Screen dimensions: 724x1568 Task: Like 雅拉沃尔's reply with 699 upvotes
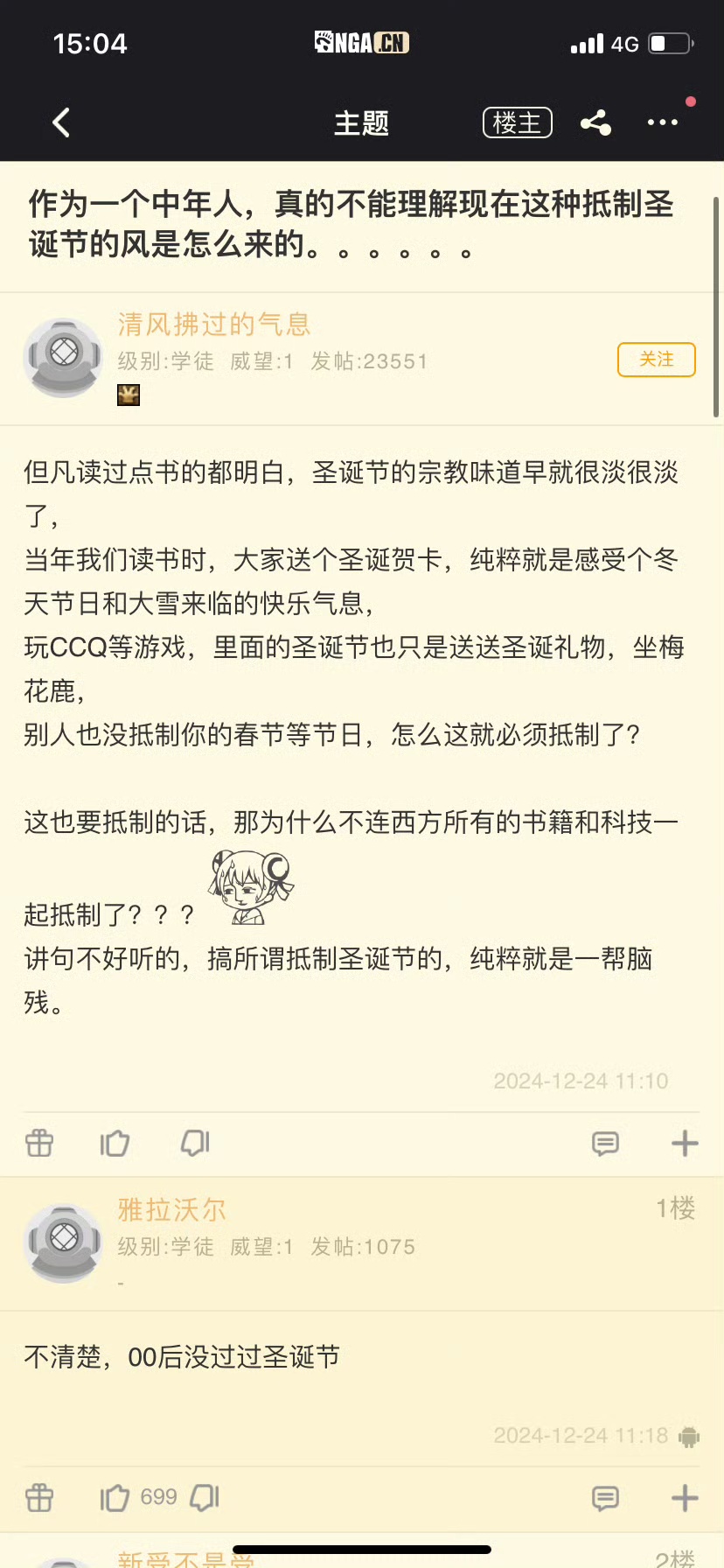click(x=115, y=1498)
